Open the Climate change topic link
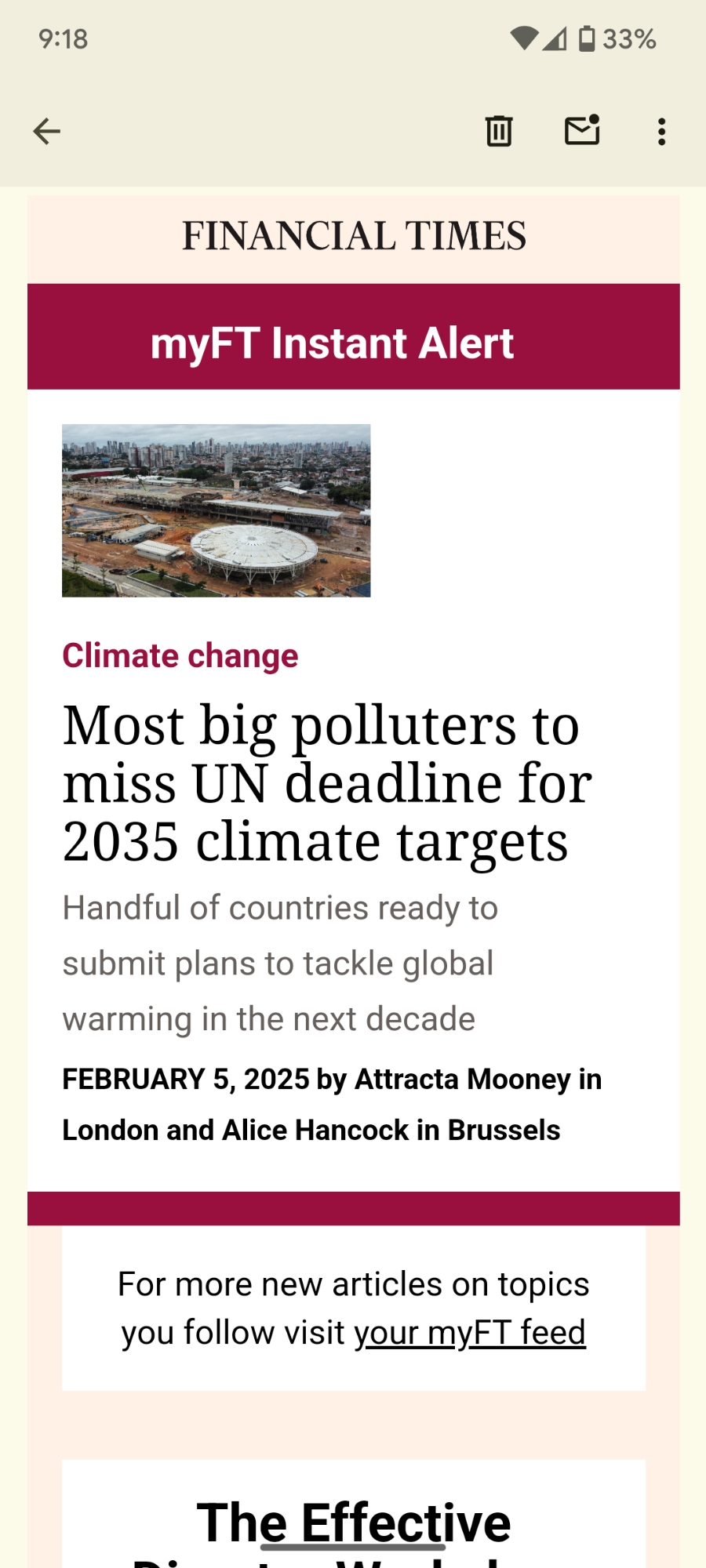The height and width of the screenshot is (1568, 706). [180, 655]
